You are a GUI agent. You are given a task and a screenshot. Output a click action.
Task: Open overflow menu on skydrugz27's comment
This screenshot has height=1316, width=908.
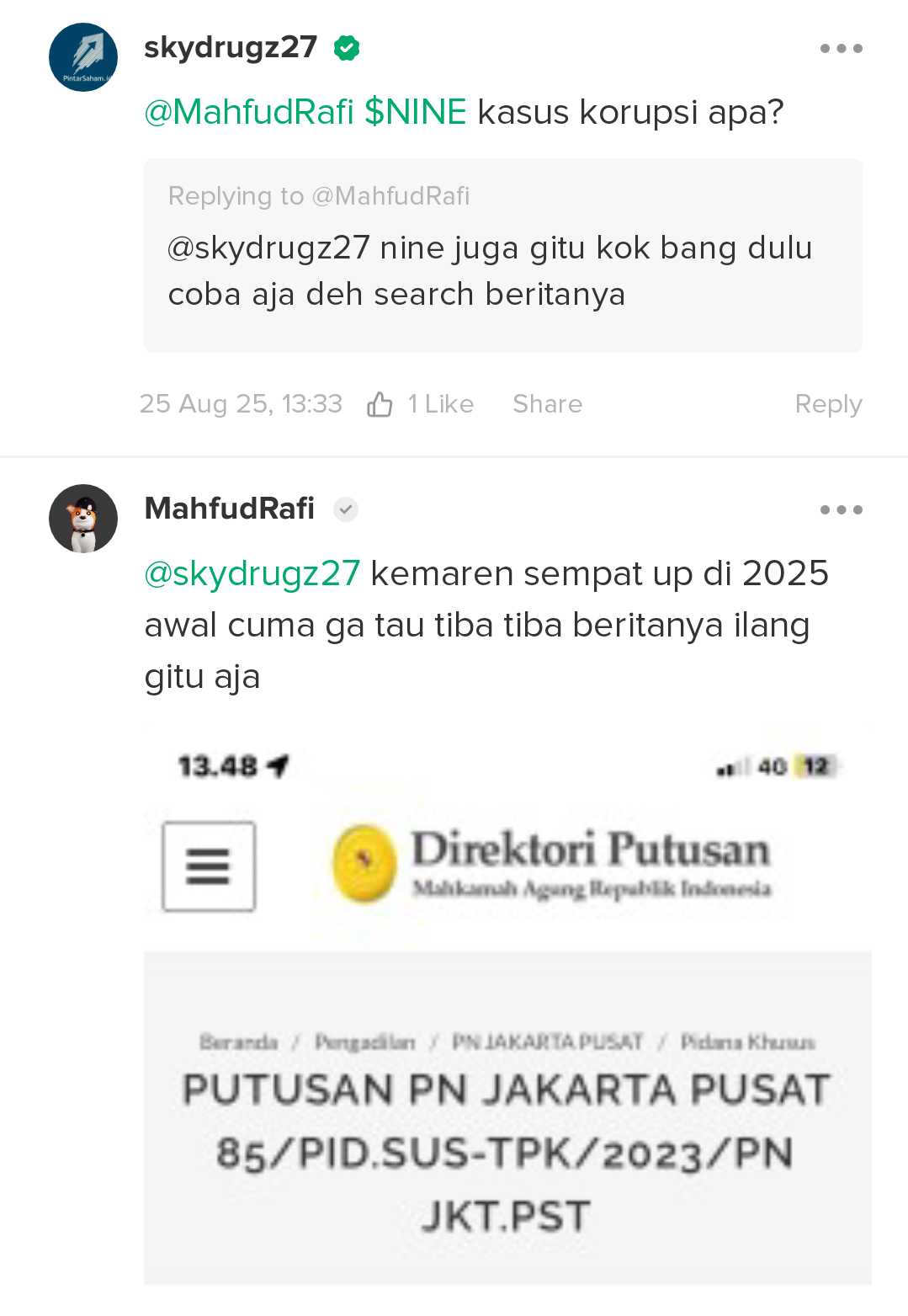(841, 49)
